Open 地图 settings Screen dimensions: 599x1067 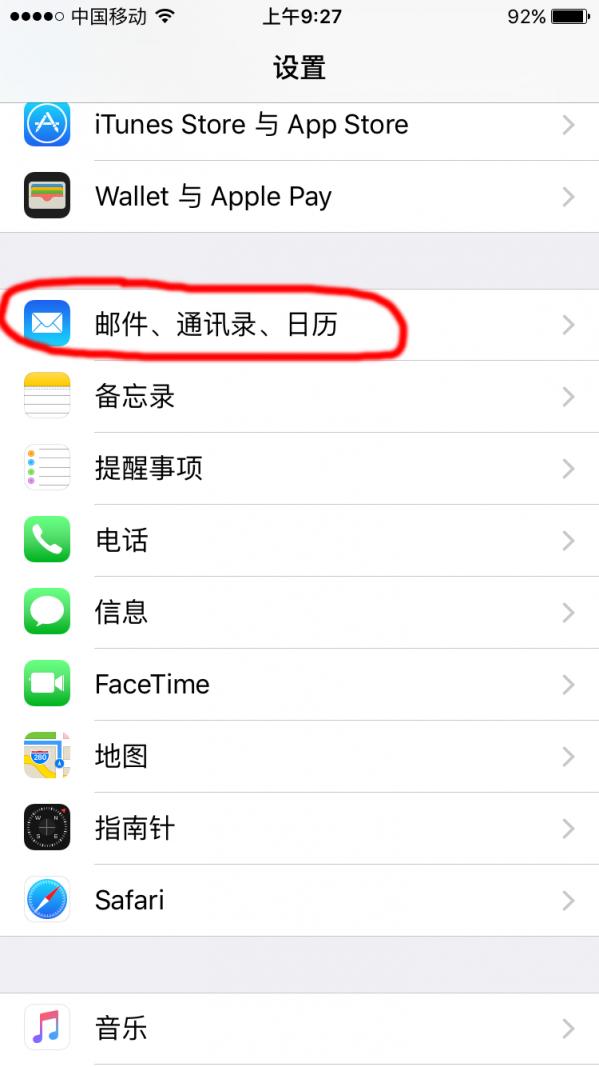coord(300,757)
